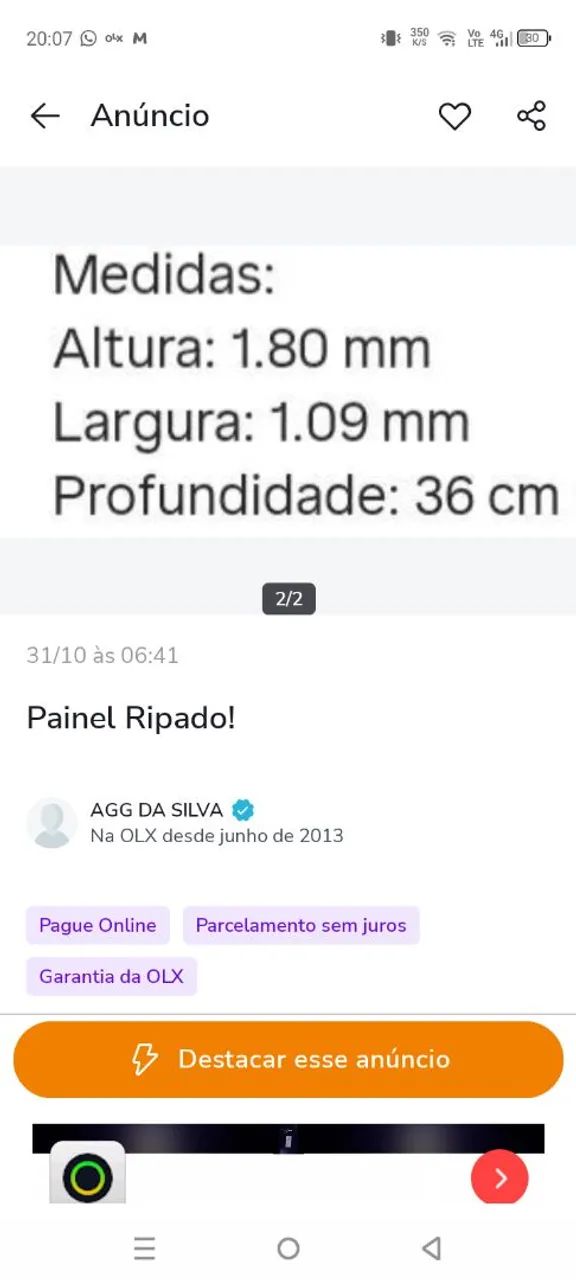Select the Parcelamento sem juros chip

click(x=301, y=925)
